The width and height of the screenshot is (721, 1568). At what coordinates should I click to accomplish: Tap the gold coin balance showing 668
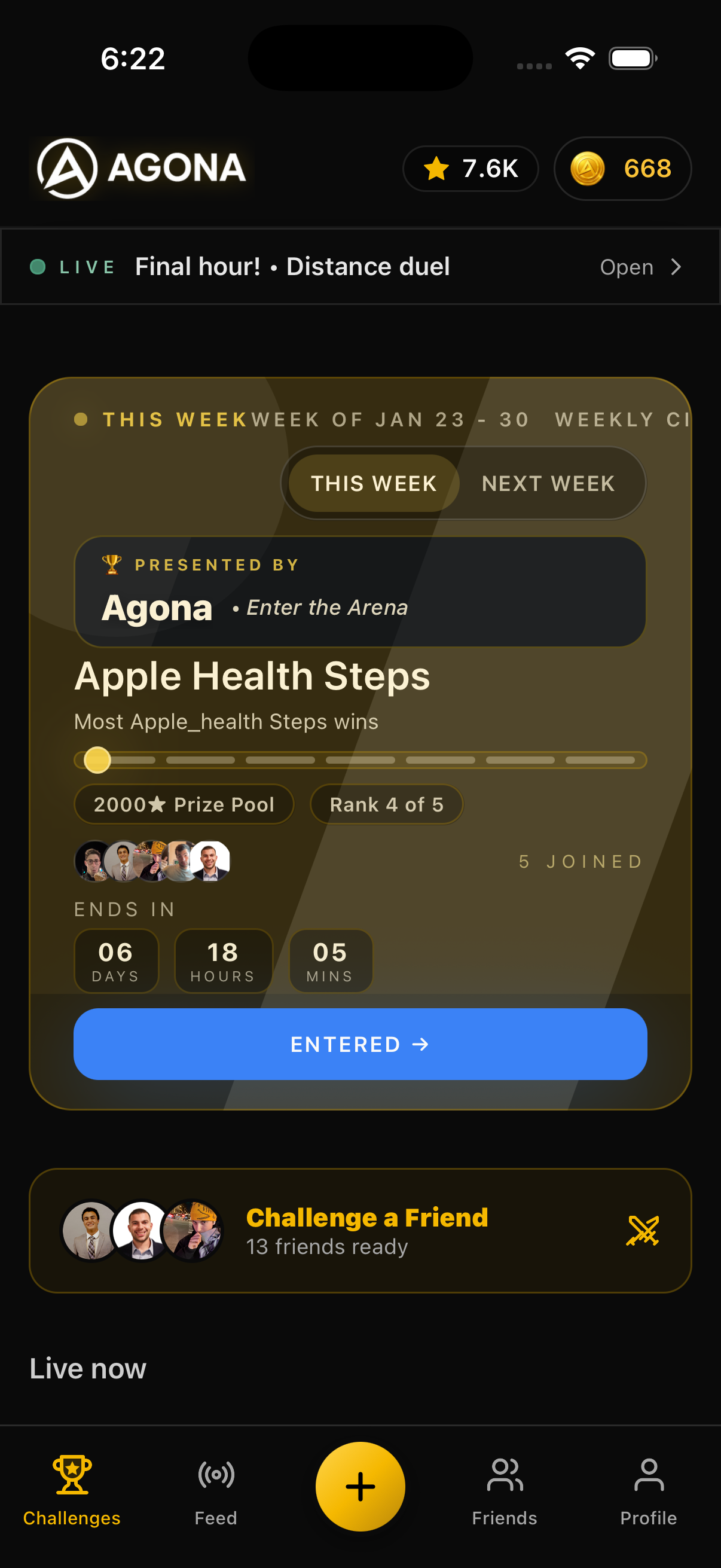622,169
